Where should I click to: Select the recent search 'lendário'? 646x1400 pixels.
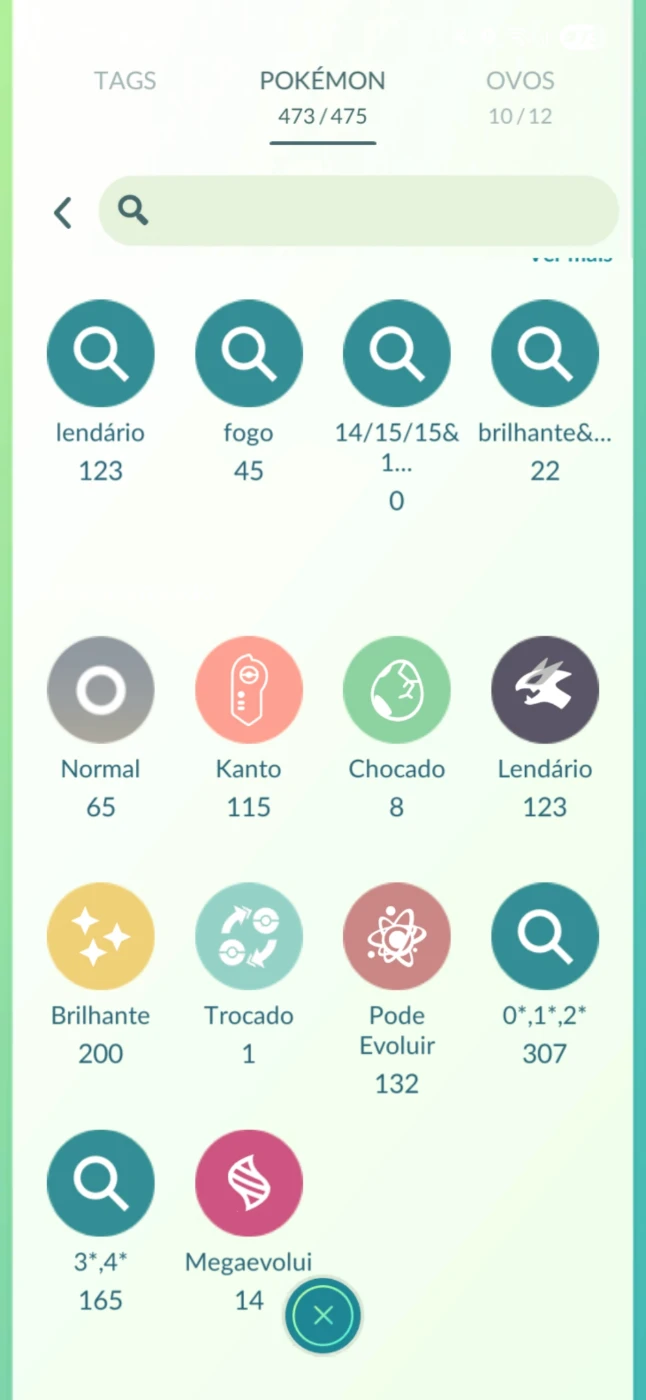(100, 353)
